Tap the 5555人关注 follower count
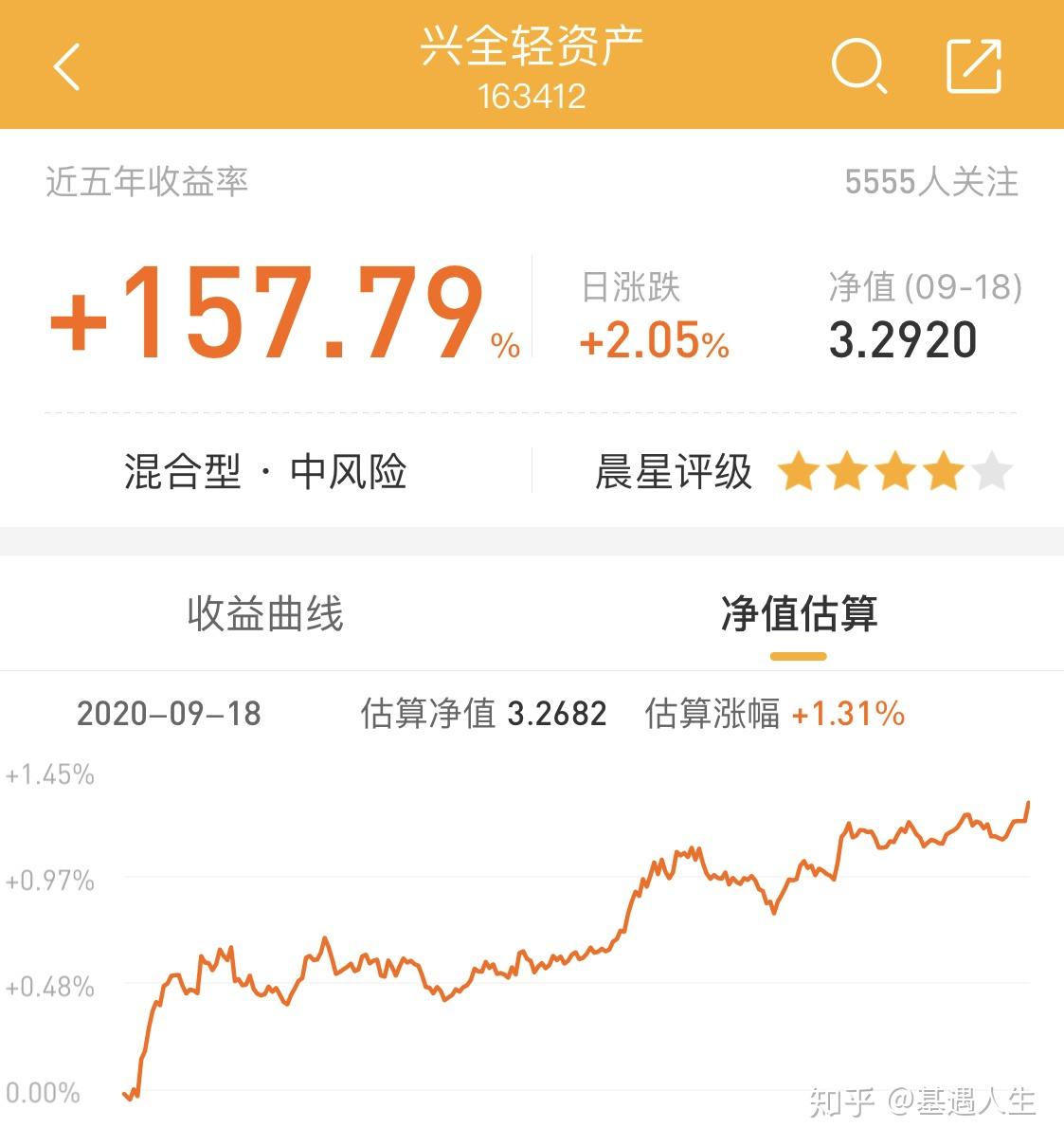1064x1146 pixels. (932, 180)
